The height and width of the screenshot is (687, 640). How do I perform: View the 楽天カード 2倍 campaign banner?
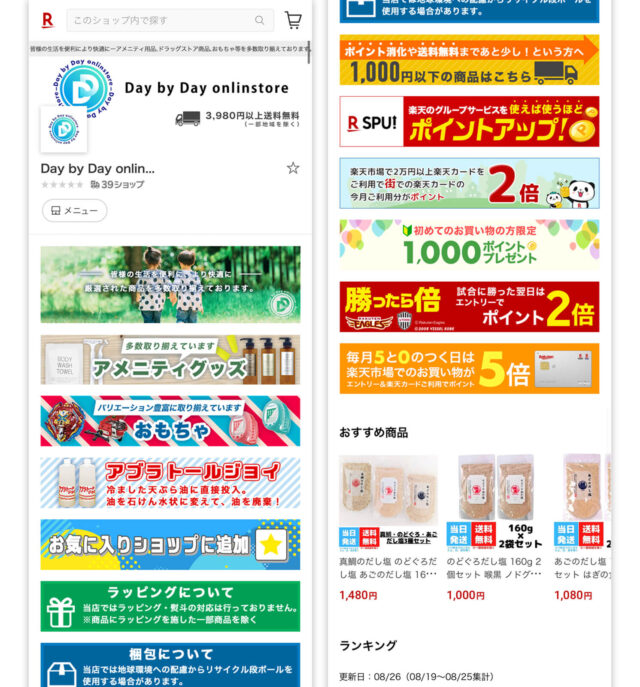point(469,183)
